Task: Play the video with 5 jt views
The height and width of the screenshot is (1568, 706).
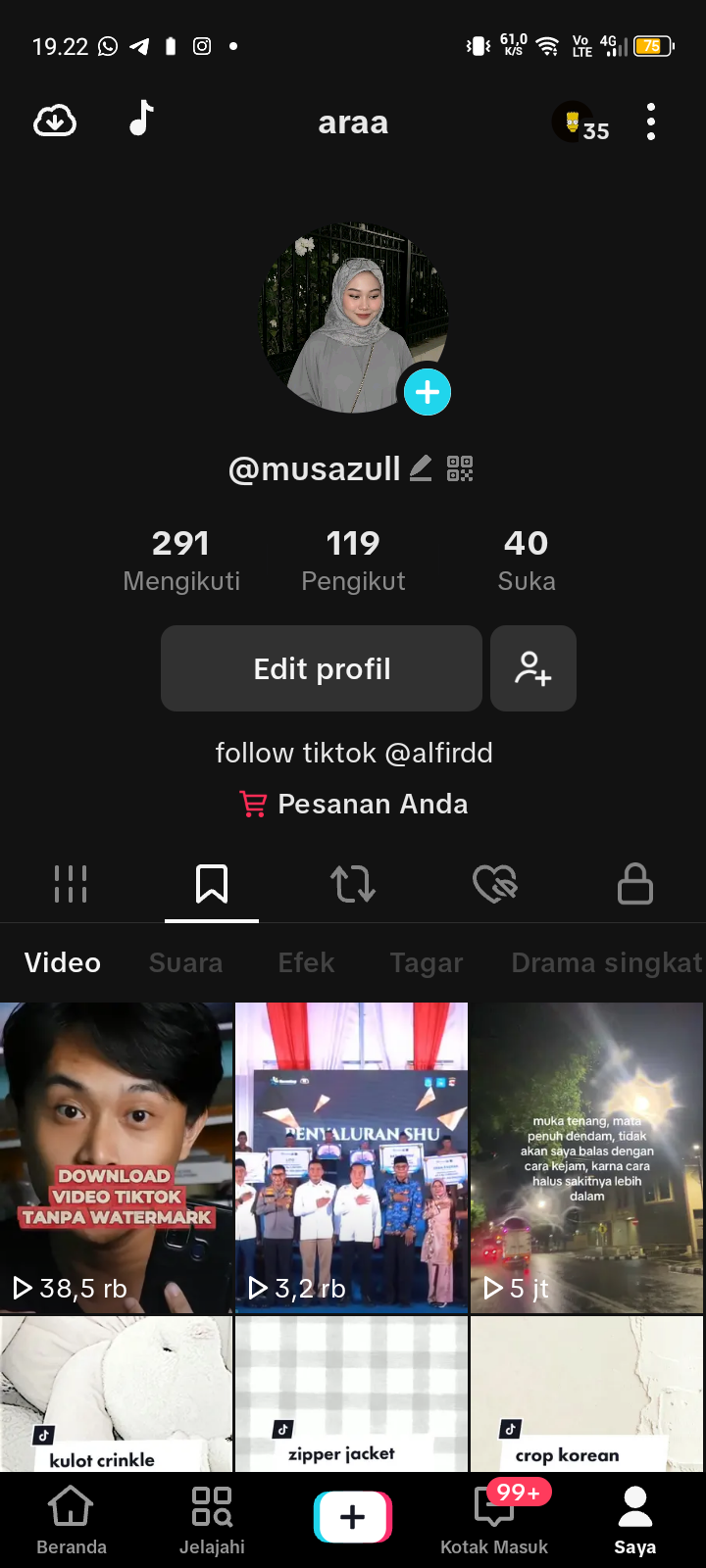Action: 586,1156
